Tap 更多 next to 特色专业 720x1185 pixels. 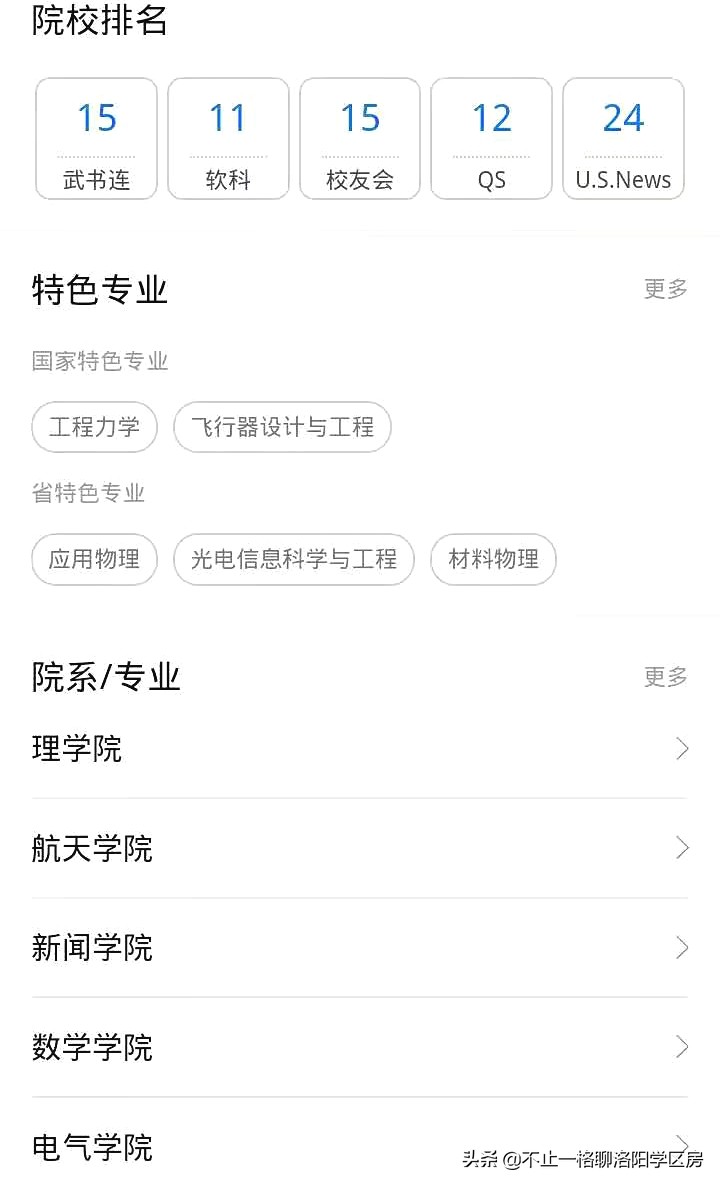click(664, 290)
